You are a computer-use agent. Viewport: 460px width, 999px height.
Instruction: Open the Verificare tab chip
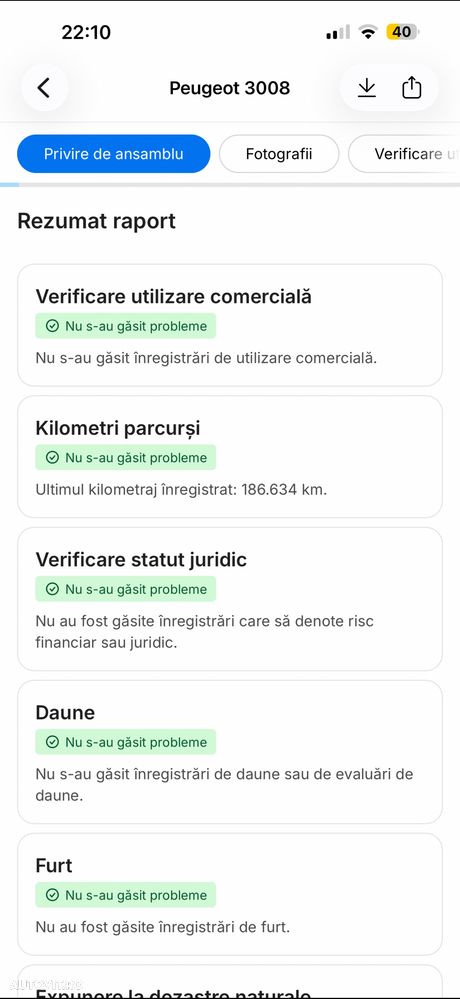(x=404, y=154)
